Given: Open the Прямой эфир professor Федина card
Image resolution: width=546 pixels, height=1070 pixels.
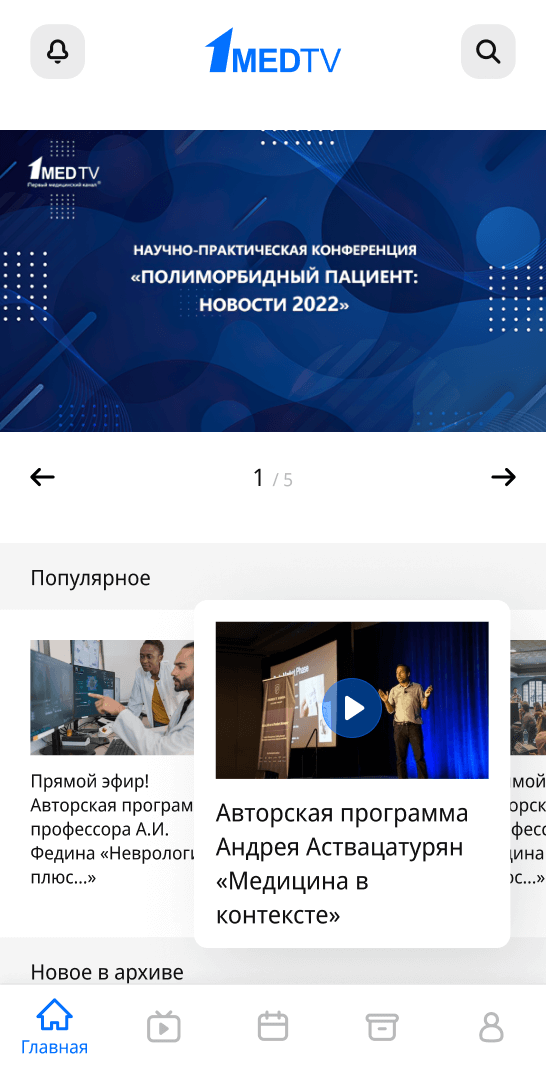Looking at the screenshot, I should (x=112, y=763).
